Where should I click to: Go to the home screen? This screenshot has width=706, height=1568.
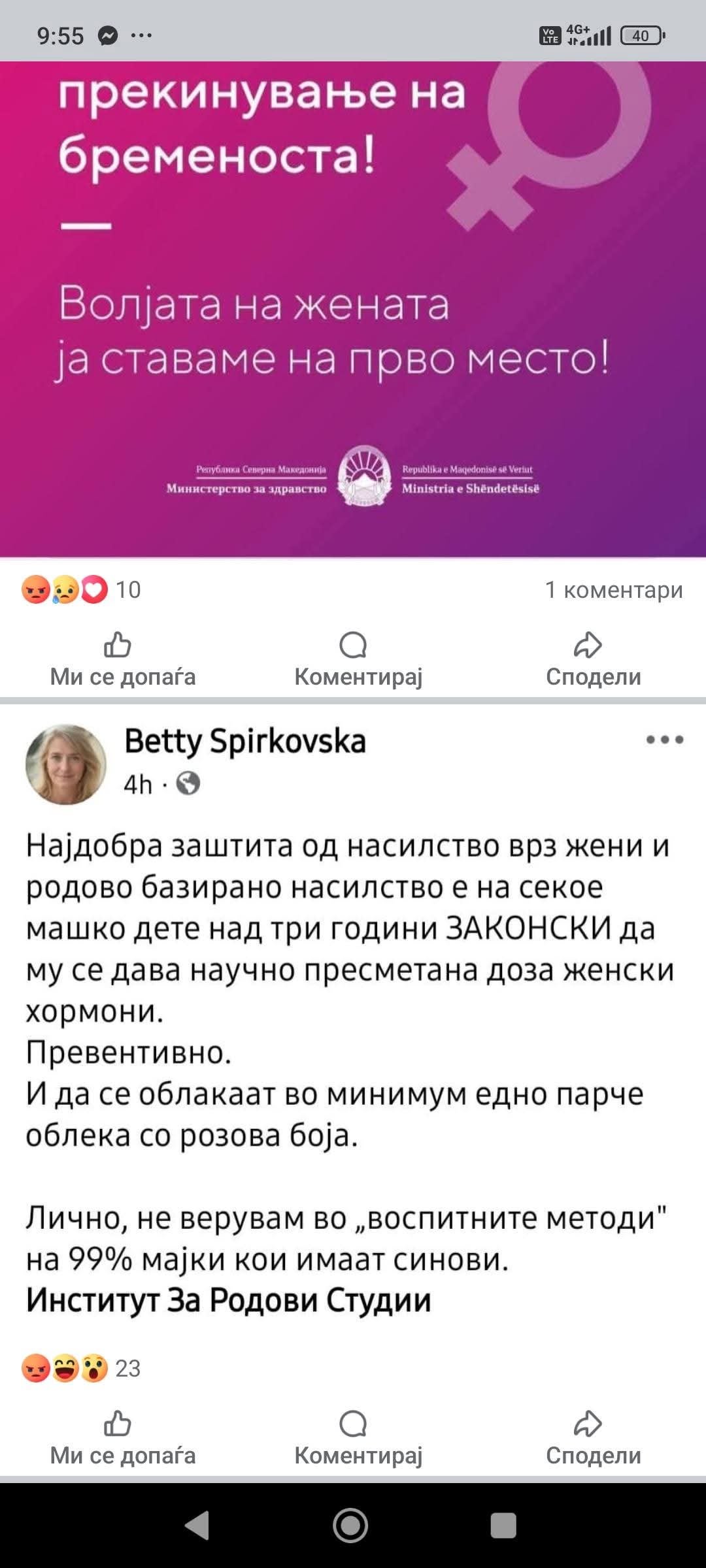click(x=351, y=1526)
